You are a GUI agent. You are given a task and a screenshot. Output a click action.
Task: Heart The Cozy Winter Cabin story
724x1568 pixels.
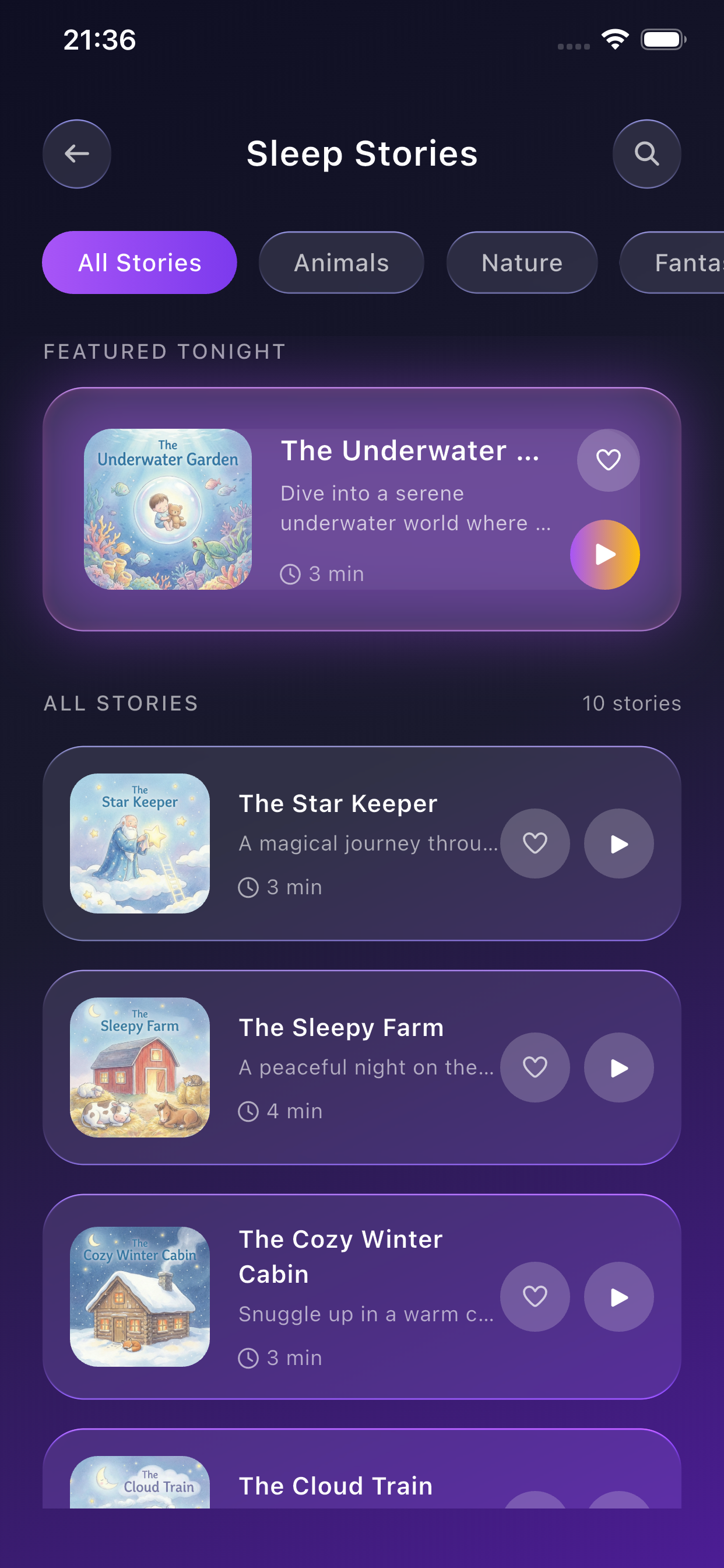pos(535,1297)
